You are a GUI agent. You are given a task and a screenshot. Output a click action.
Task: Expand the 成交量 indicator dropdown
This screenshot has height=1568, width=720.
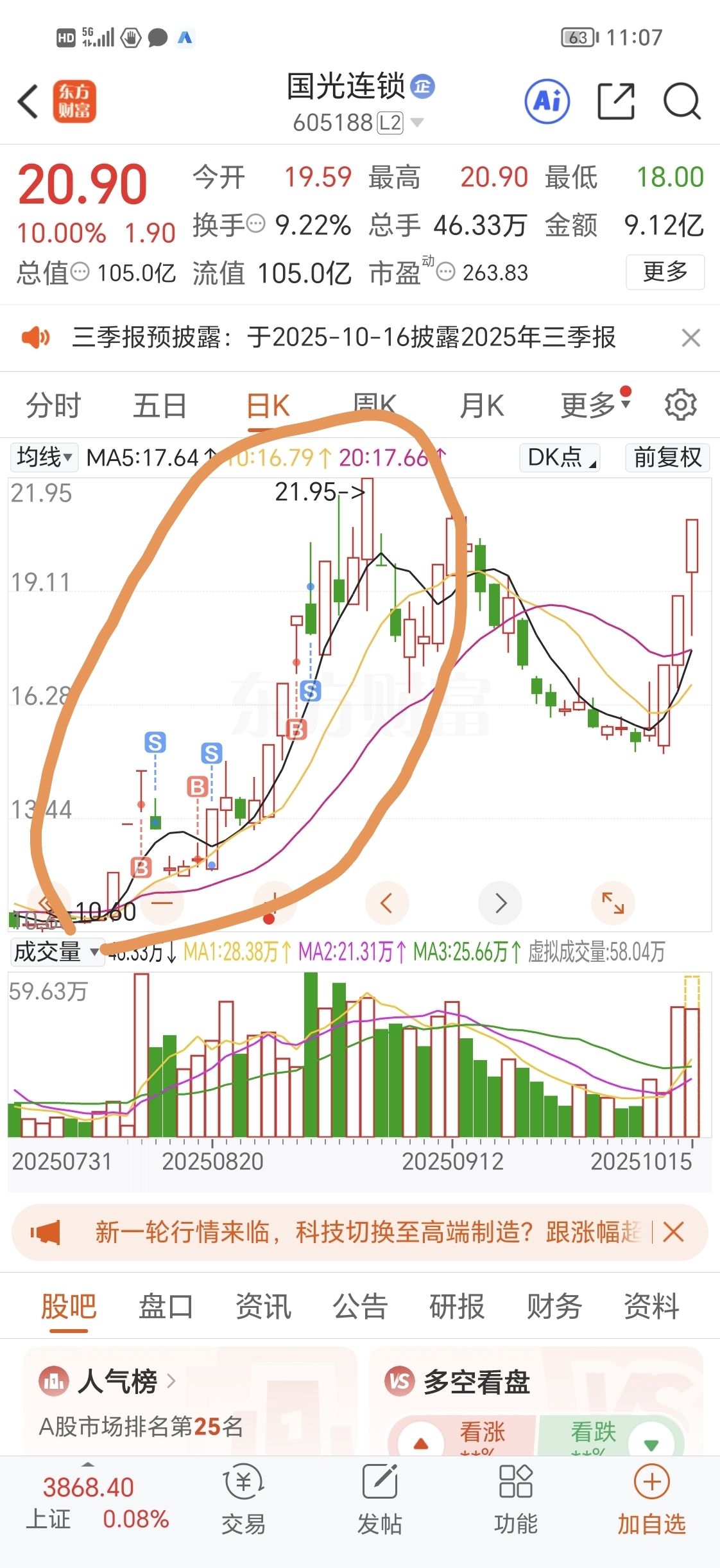pos(56,951)
